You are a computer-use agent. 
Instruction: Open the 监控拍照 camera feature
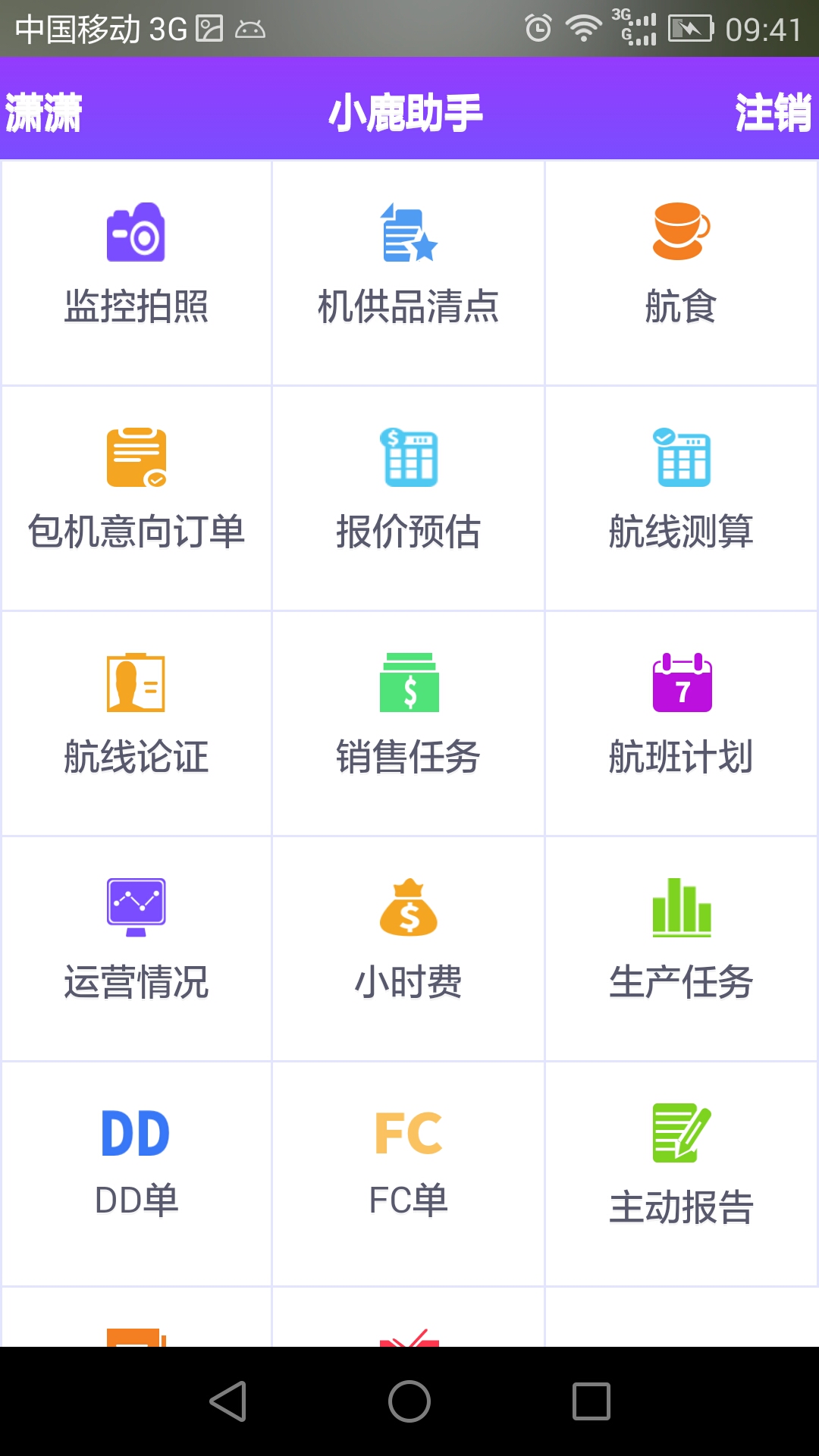[136, 265]
